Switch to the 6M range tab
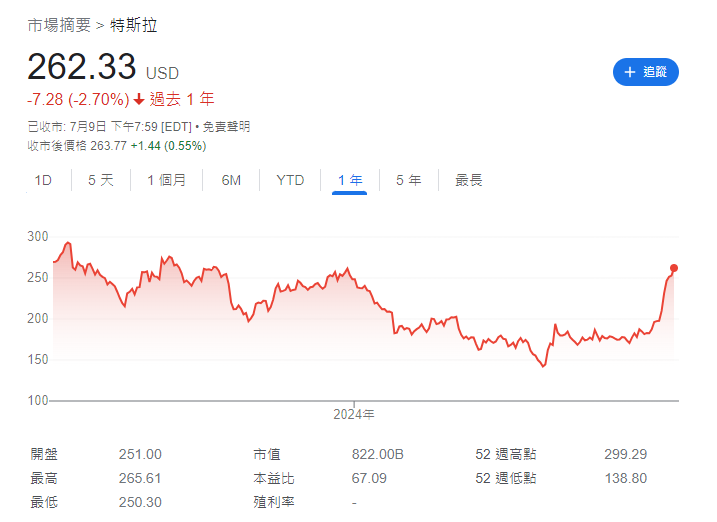Viewport: 717px width, 522px height. [231, 180]
